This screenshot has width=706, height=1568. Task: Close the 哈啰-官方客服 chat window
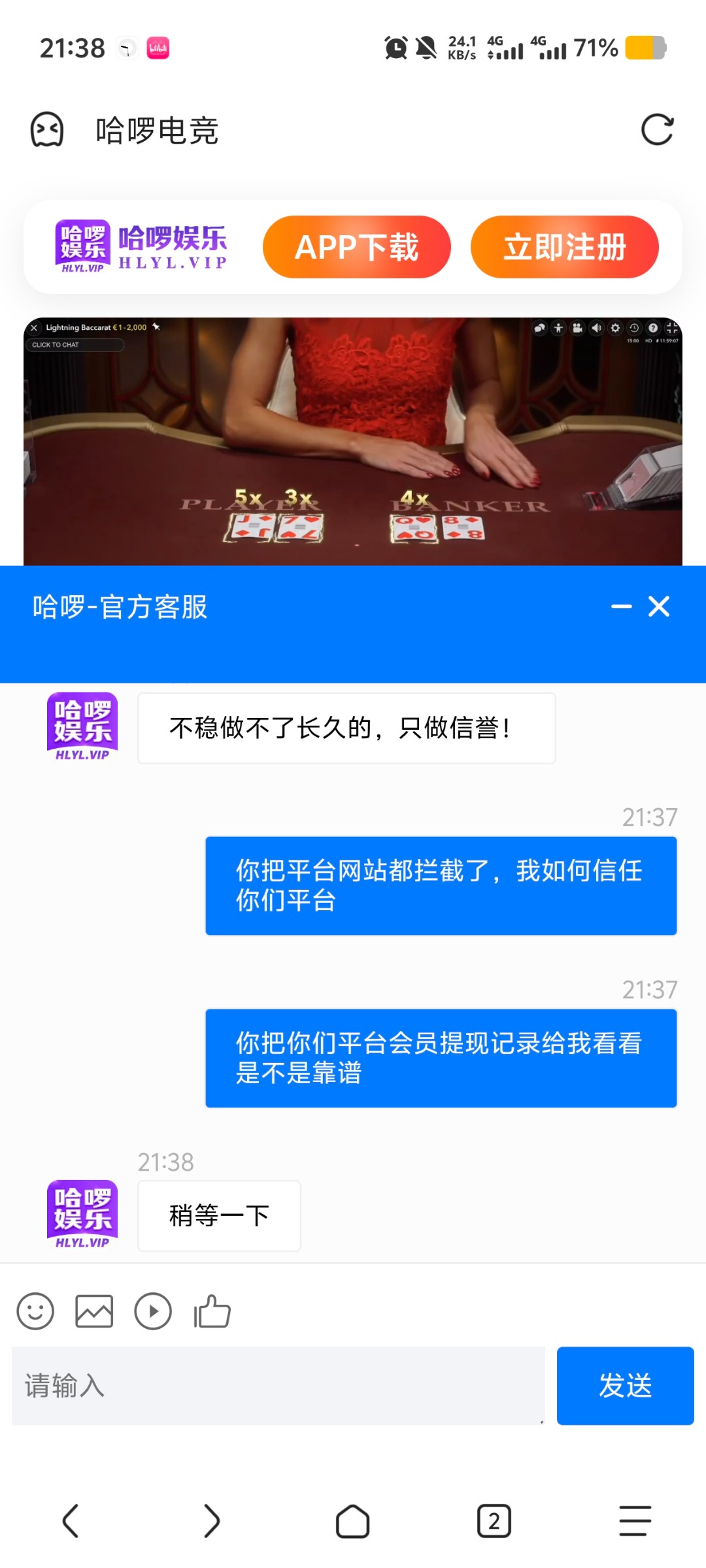(659, 607)
